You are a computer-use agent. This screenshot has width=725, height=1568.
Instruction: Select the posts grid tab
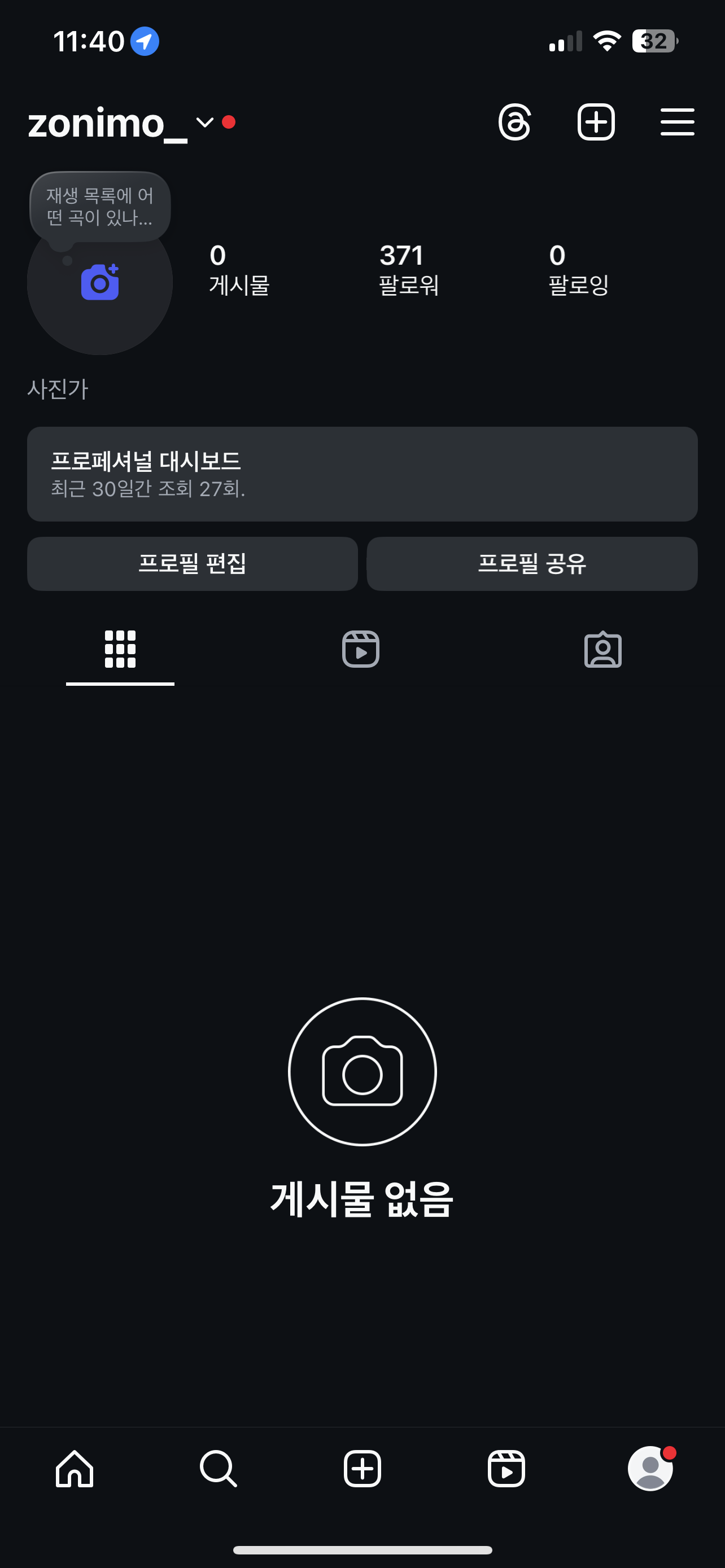coord(120,650)
